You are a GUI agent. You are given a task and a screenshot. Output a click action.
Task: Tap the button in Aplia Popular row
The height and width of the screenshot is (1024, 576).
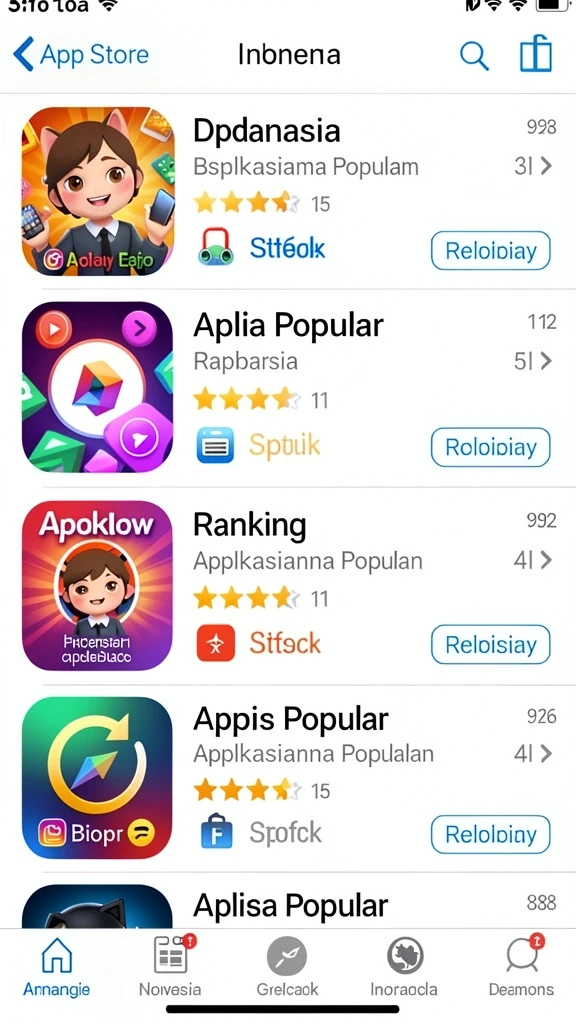[490, 447]
